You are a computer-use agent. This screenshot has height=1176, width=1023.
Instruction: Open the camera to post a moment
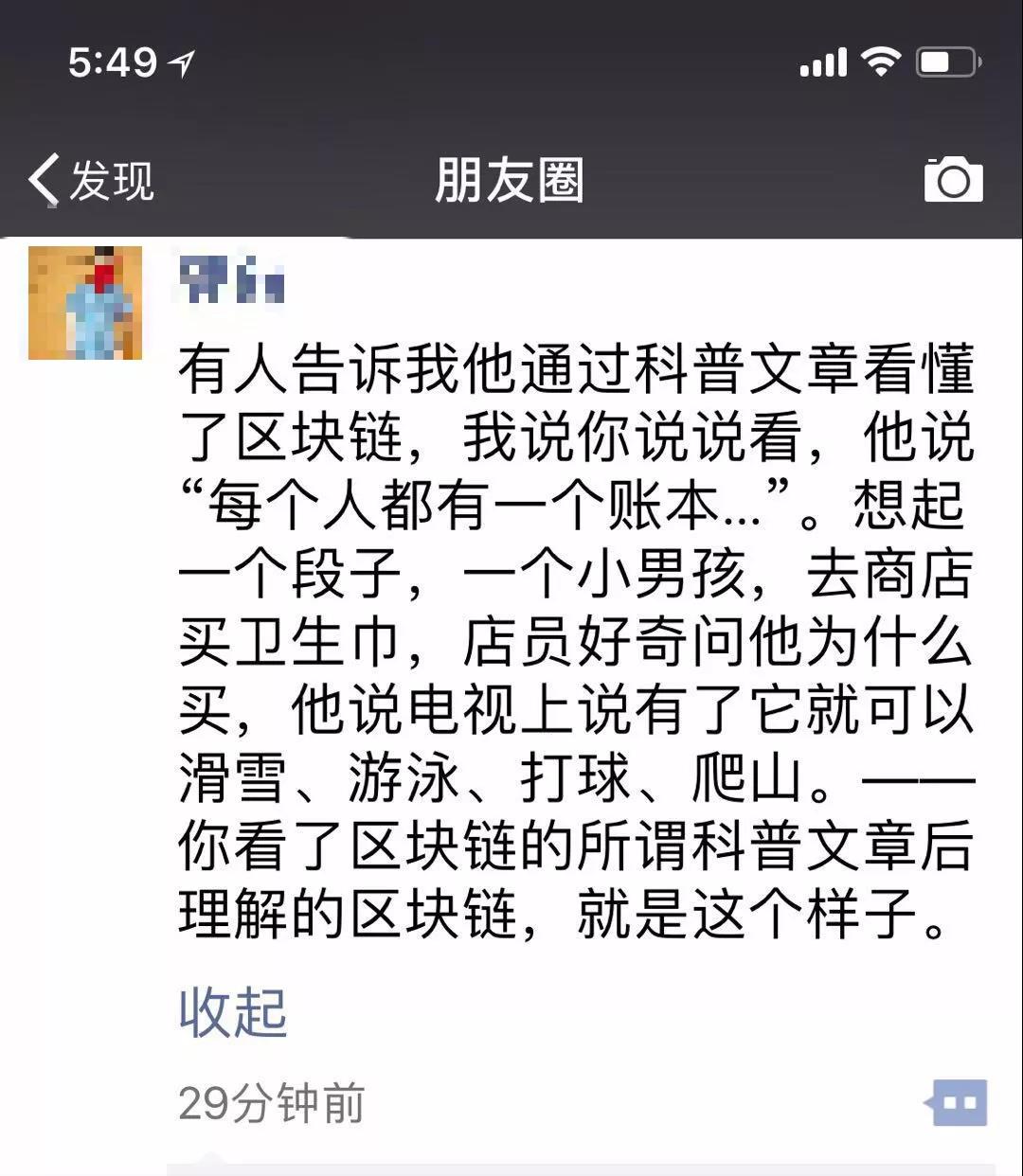(x=953, y=180)
